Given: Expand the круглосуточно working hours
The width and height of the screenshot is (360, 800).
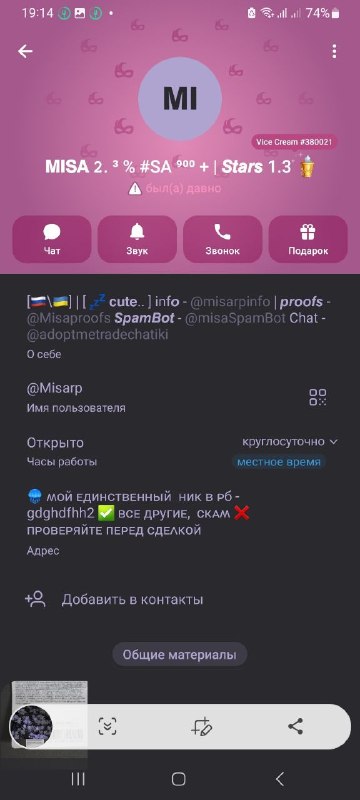Looking at the screenshot, I should click(290, 441).
